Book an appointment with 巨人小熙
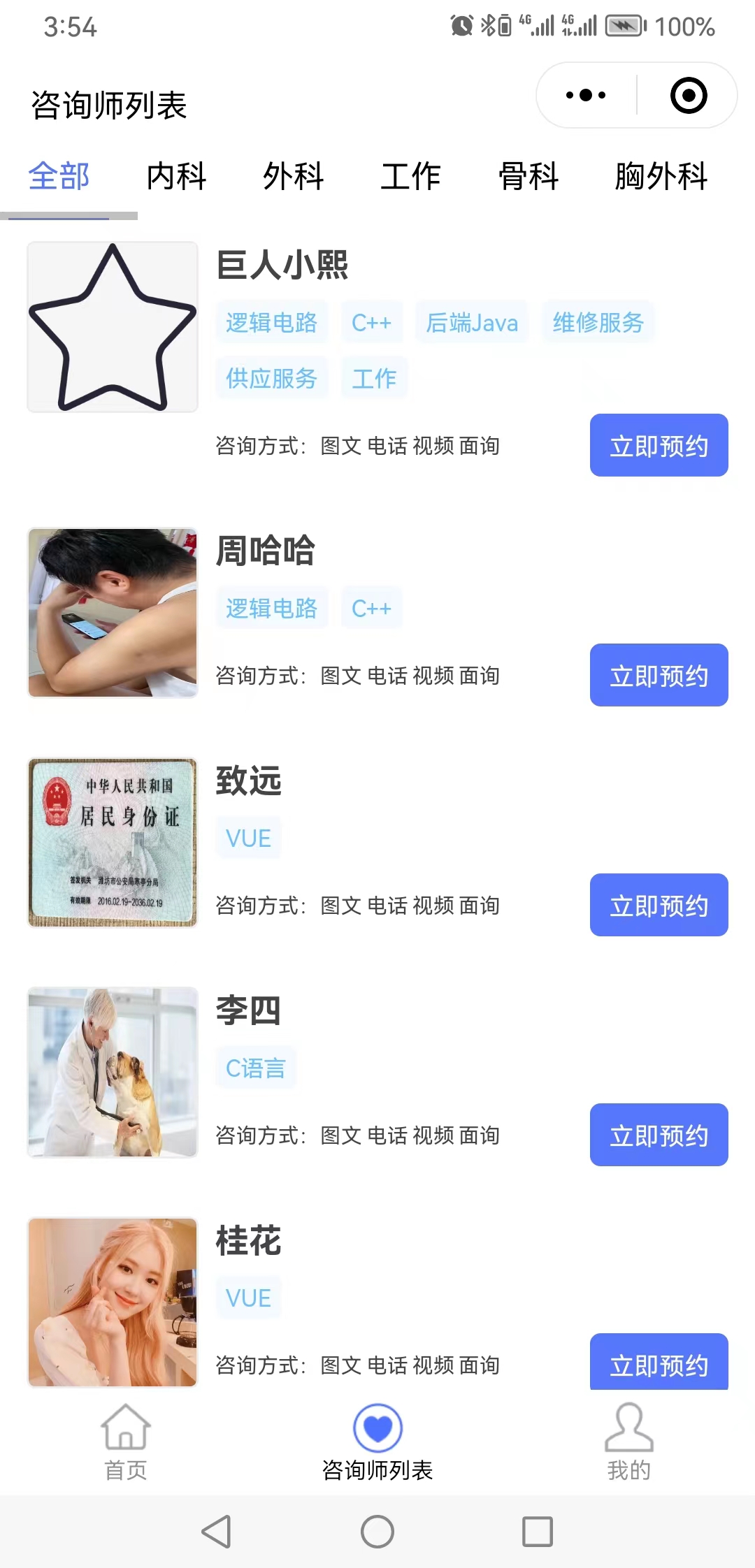This screenshot has width=755, height=1568. [659, 446]
